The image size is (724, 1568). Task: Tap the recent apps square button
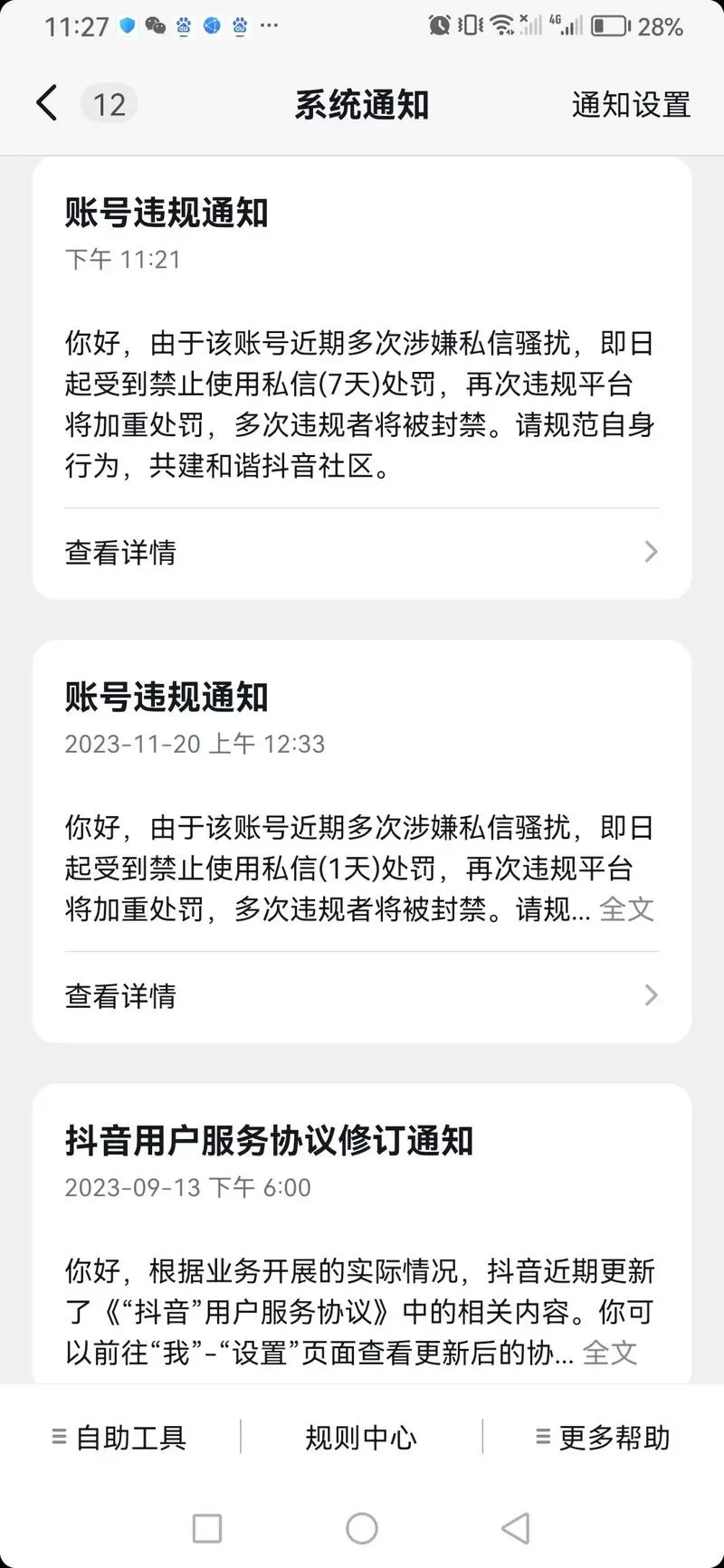click(206, 1528)
